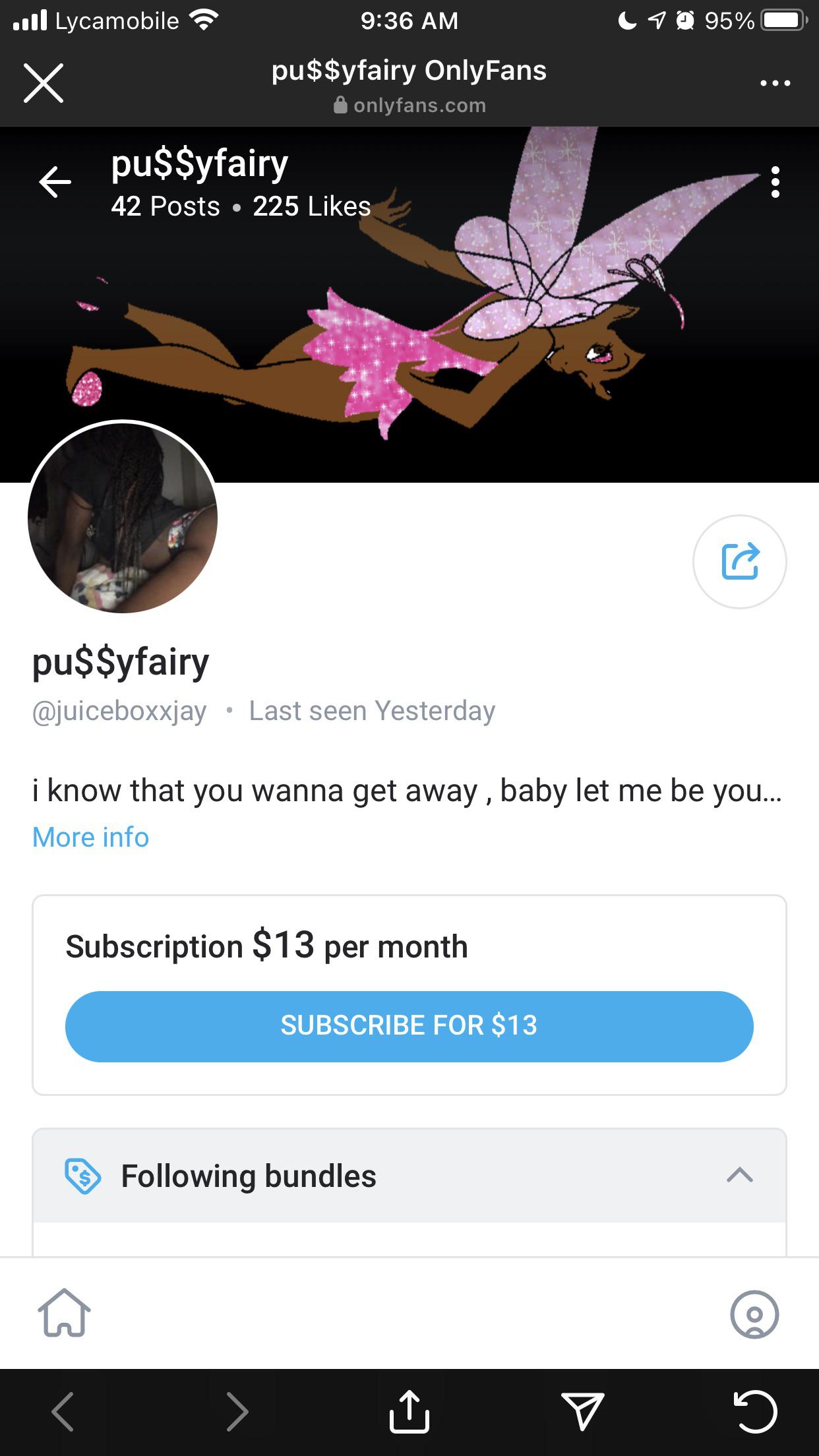Open the browser's three-dot options menu
819x1456 pixels.
pos(775,83)
